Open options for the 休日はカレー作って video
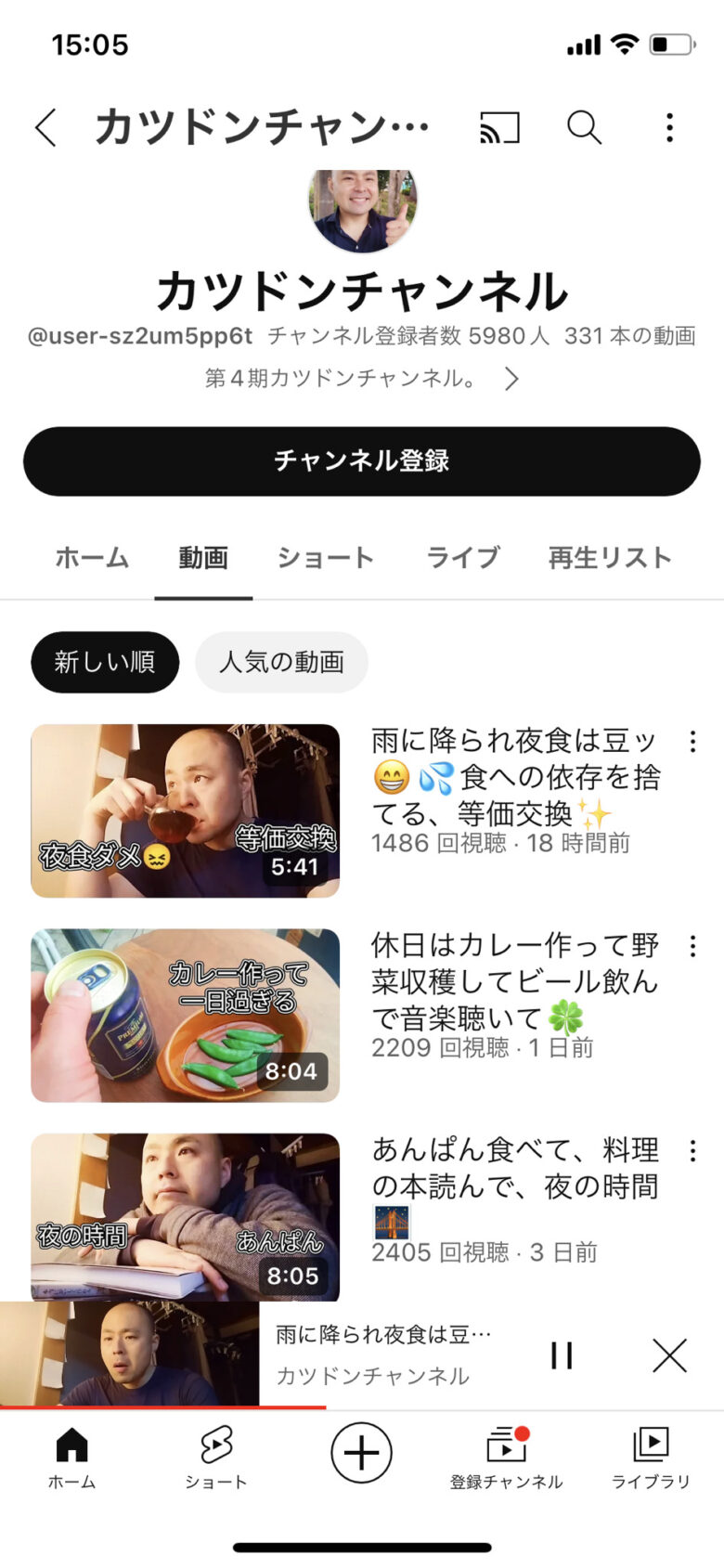 tap(692, 946)
